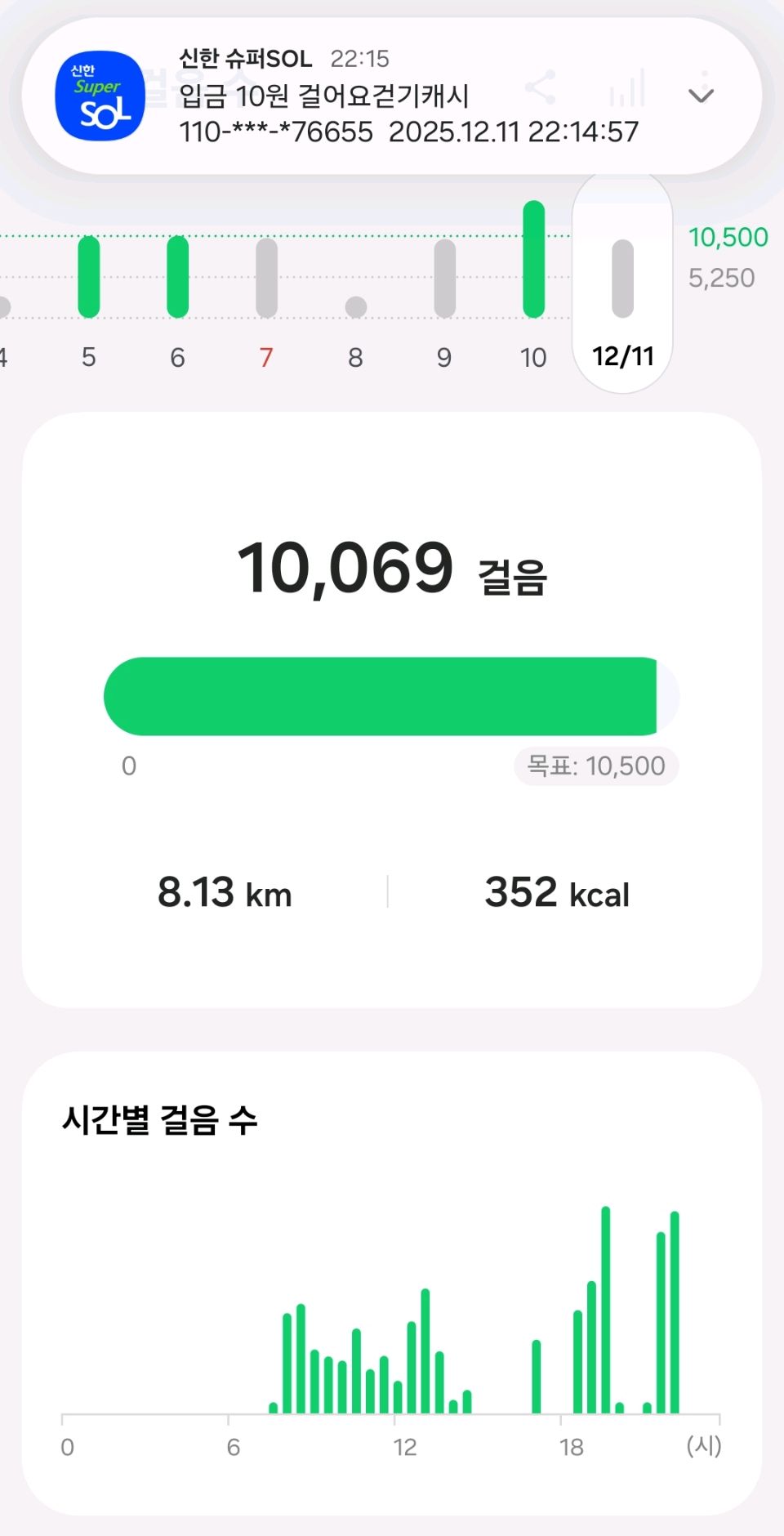The height and width of the screenshot is (1536, 784).
Task: View steps for day 8
Action: pos(355,307)
